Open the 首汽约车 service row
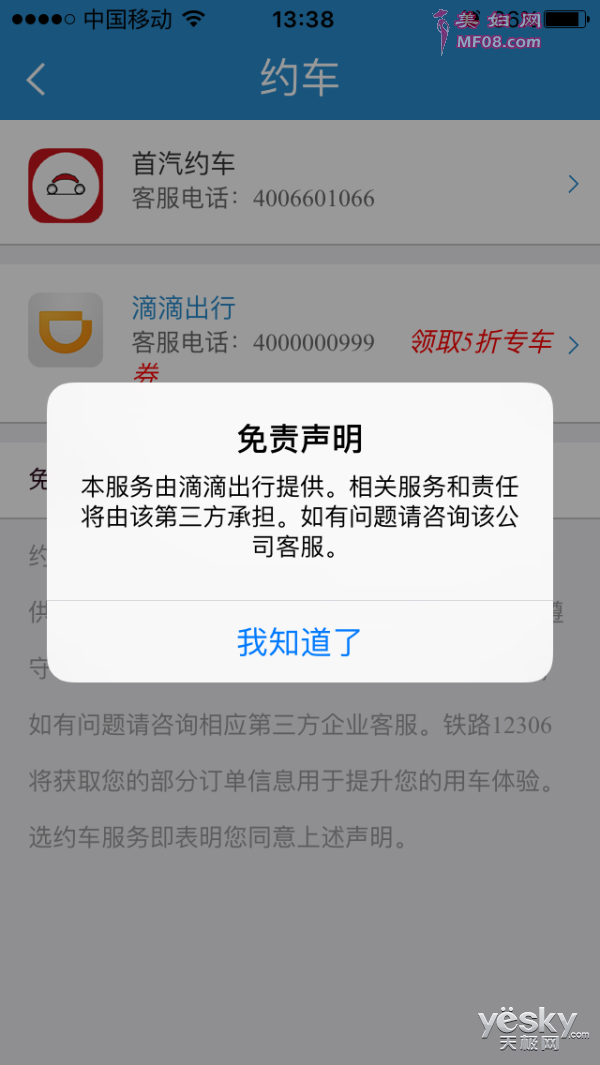This screenshot has height=1065, width=600. pos(300,184)
